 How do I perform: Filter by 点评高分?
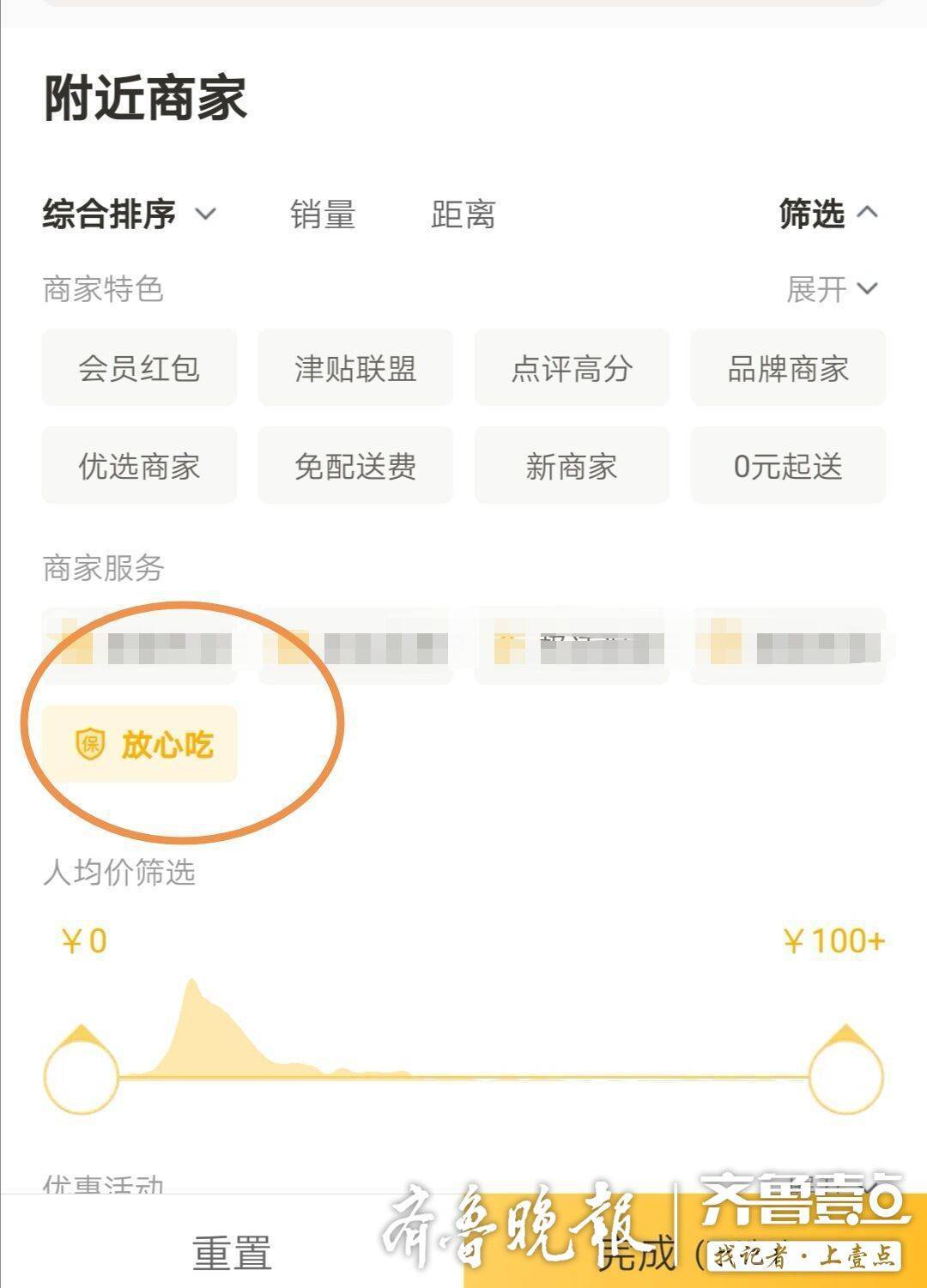point(572,368)
